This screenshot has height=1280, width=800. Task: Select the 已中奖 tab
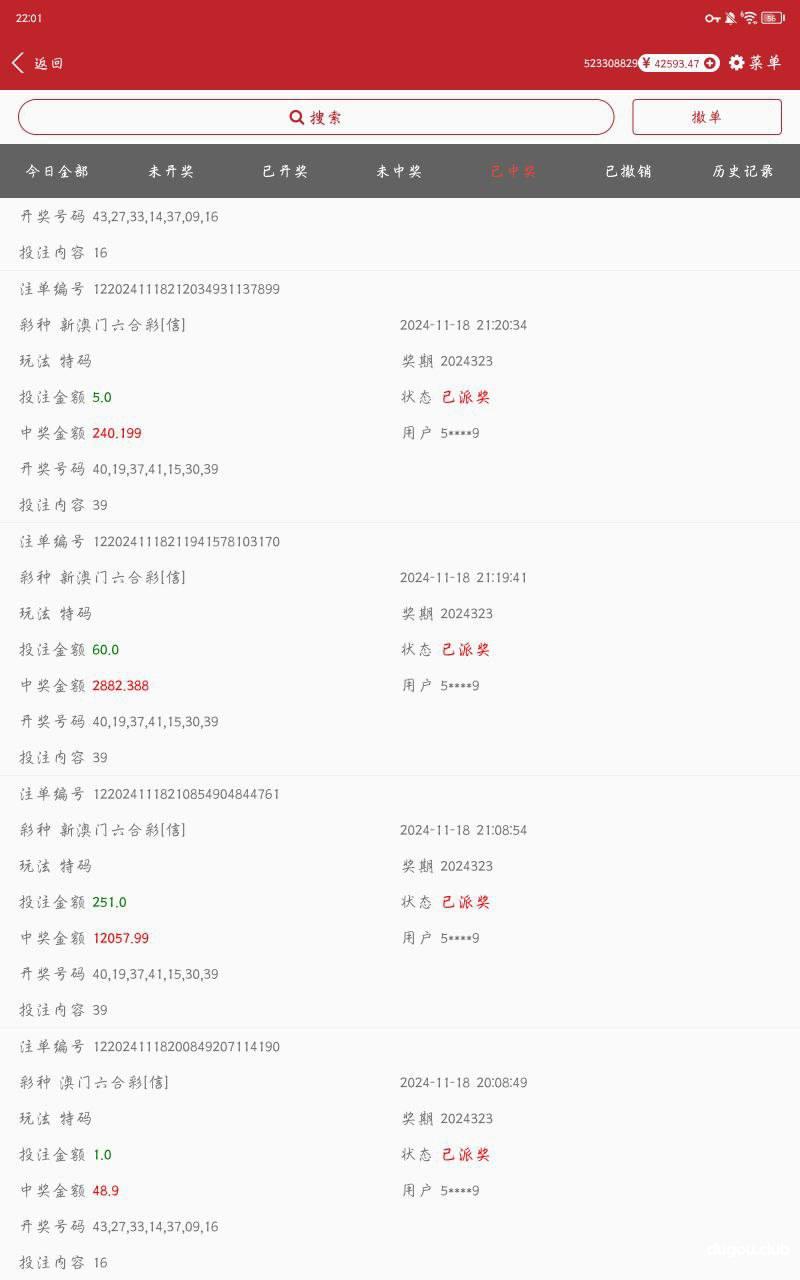pyautogui.click(x=513, y=171)
